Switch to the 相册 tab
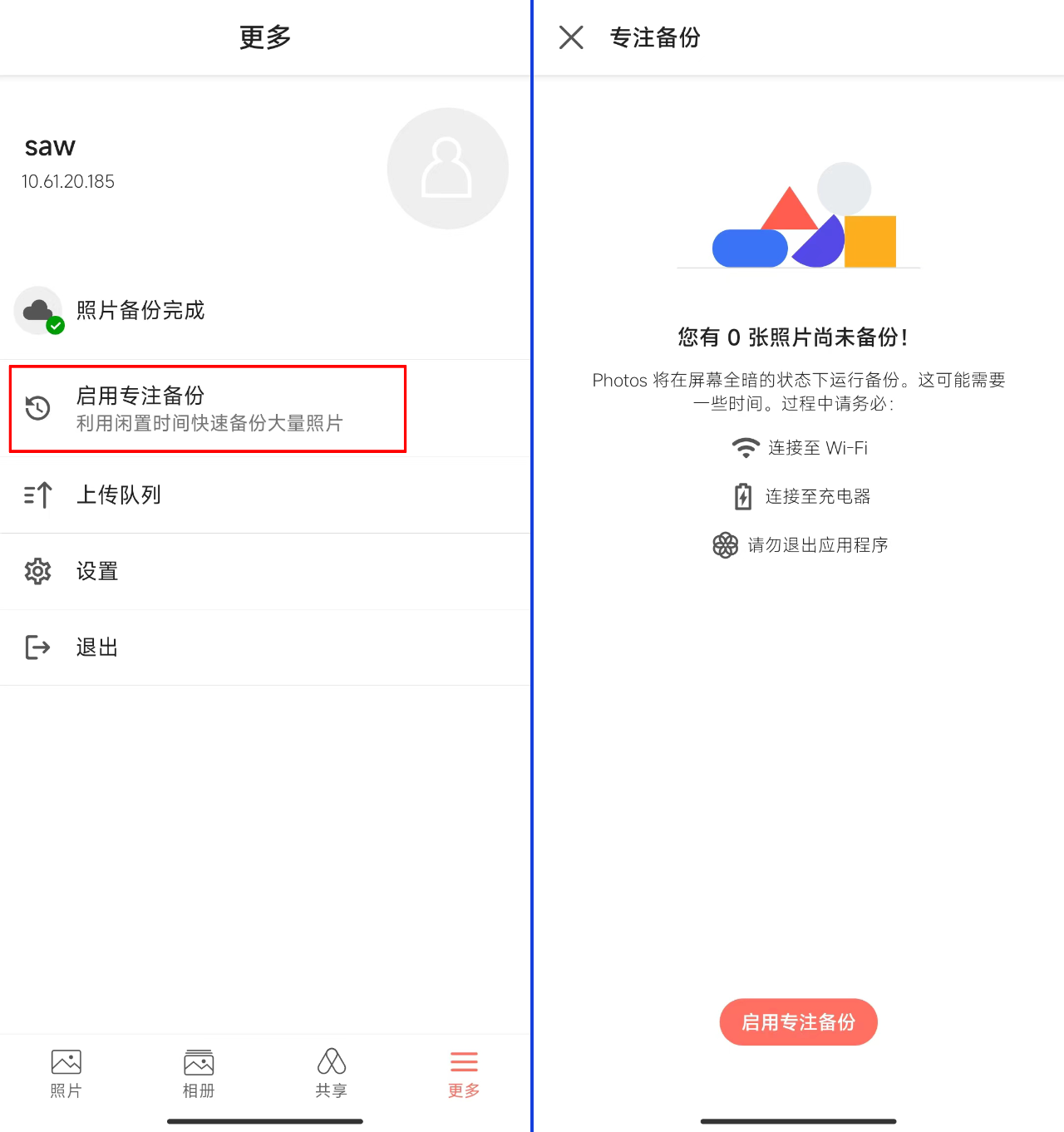The height and width of the screenshot is (1132, 1064). (199, 1073)
